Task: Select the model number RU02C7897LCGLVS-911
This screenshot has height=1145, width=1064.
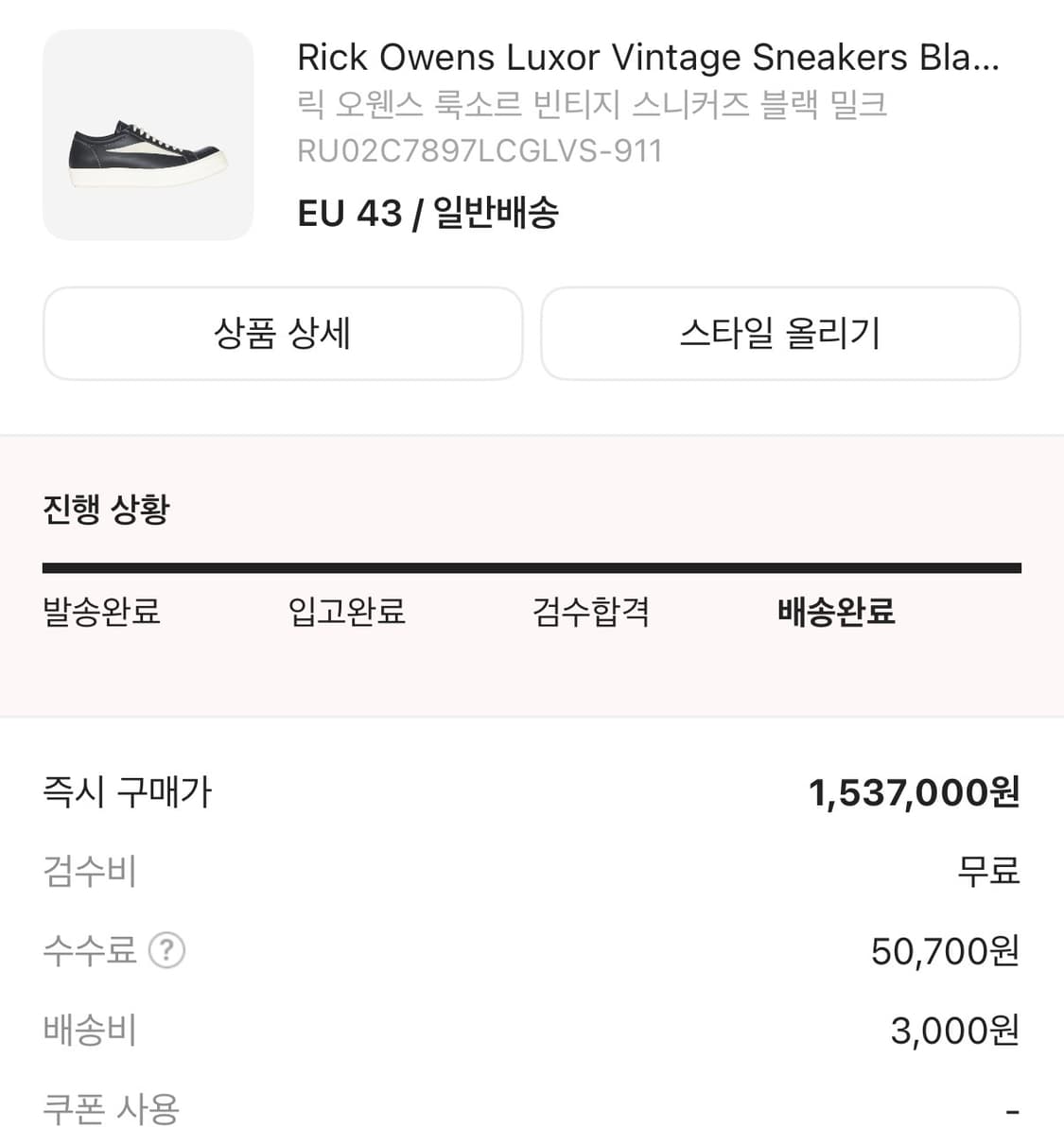Action: click(x=480, y=149)
